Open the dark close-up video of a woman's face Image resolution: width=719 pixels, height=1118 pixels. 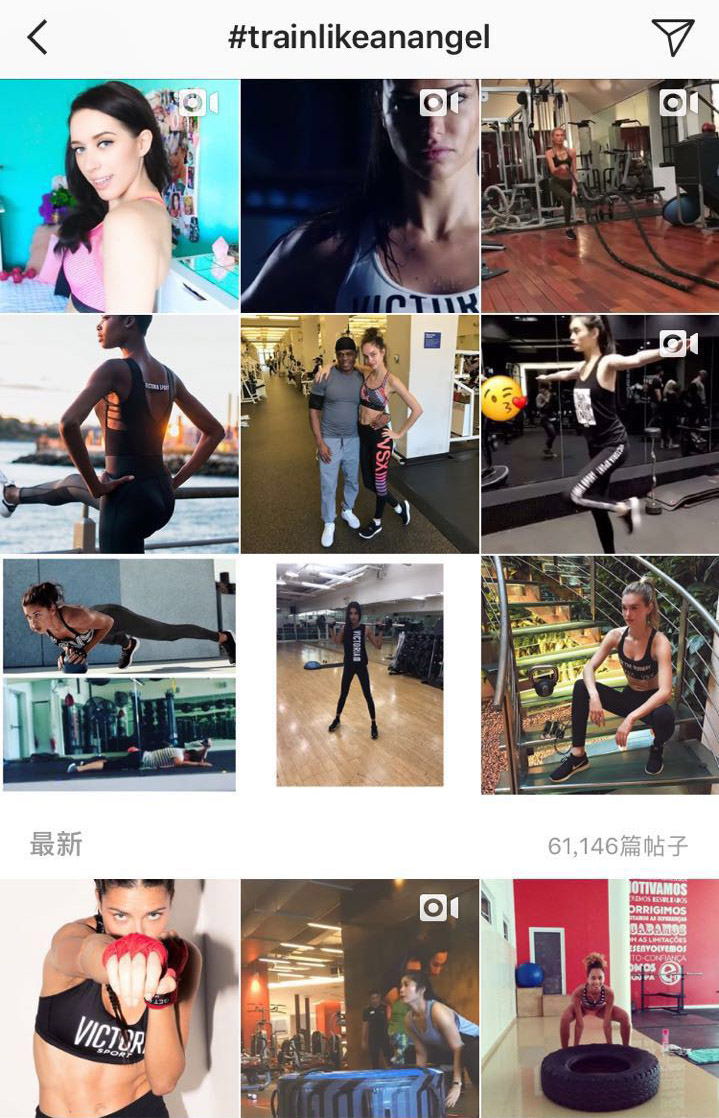click(x=360, y=196)
